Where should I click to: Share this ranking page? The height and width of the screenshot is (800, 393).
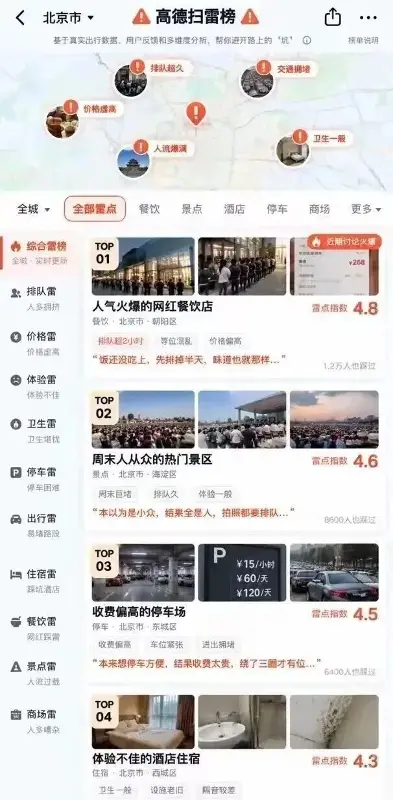[332, 18]
